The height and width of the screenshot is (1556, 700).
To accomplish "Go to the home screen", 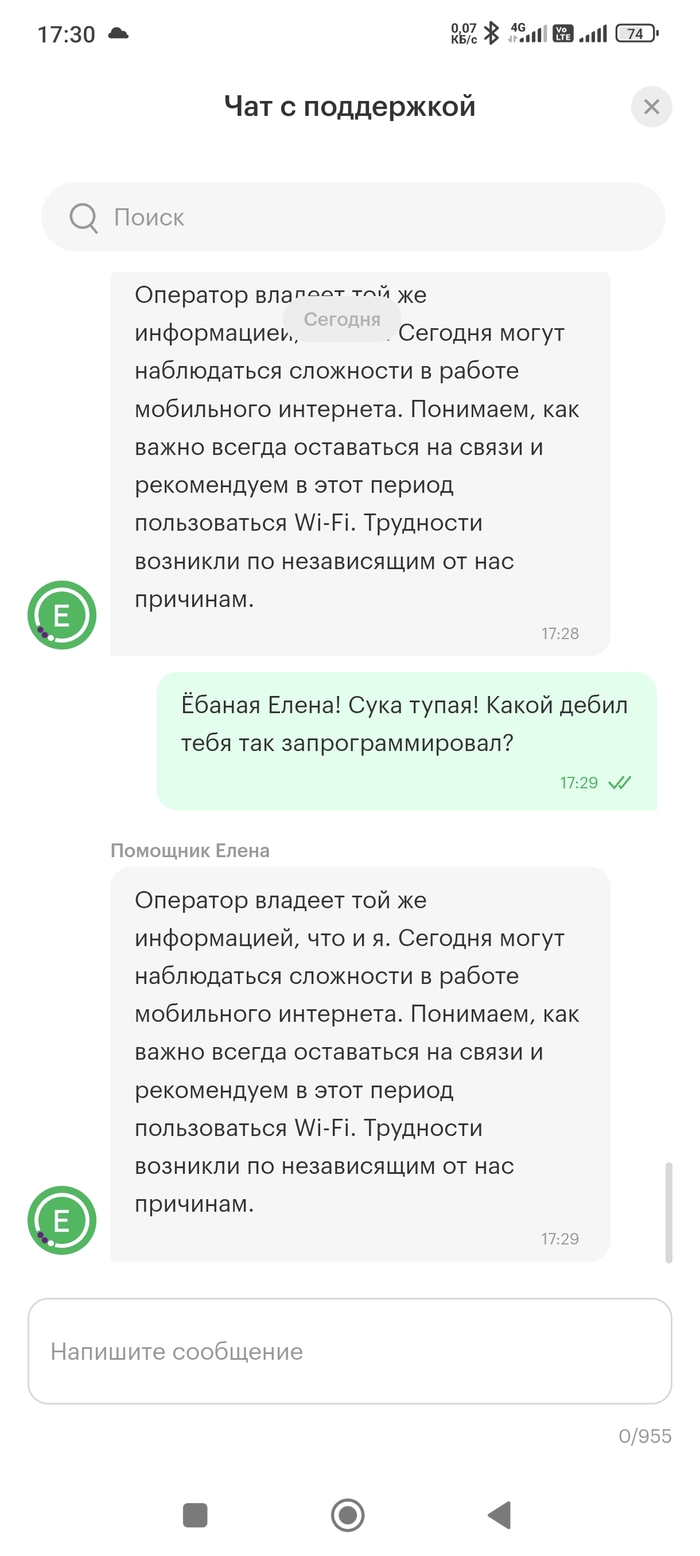I will 348,1515.
